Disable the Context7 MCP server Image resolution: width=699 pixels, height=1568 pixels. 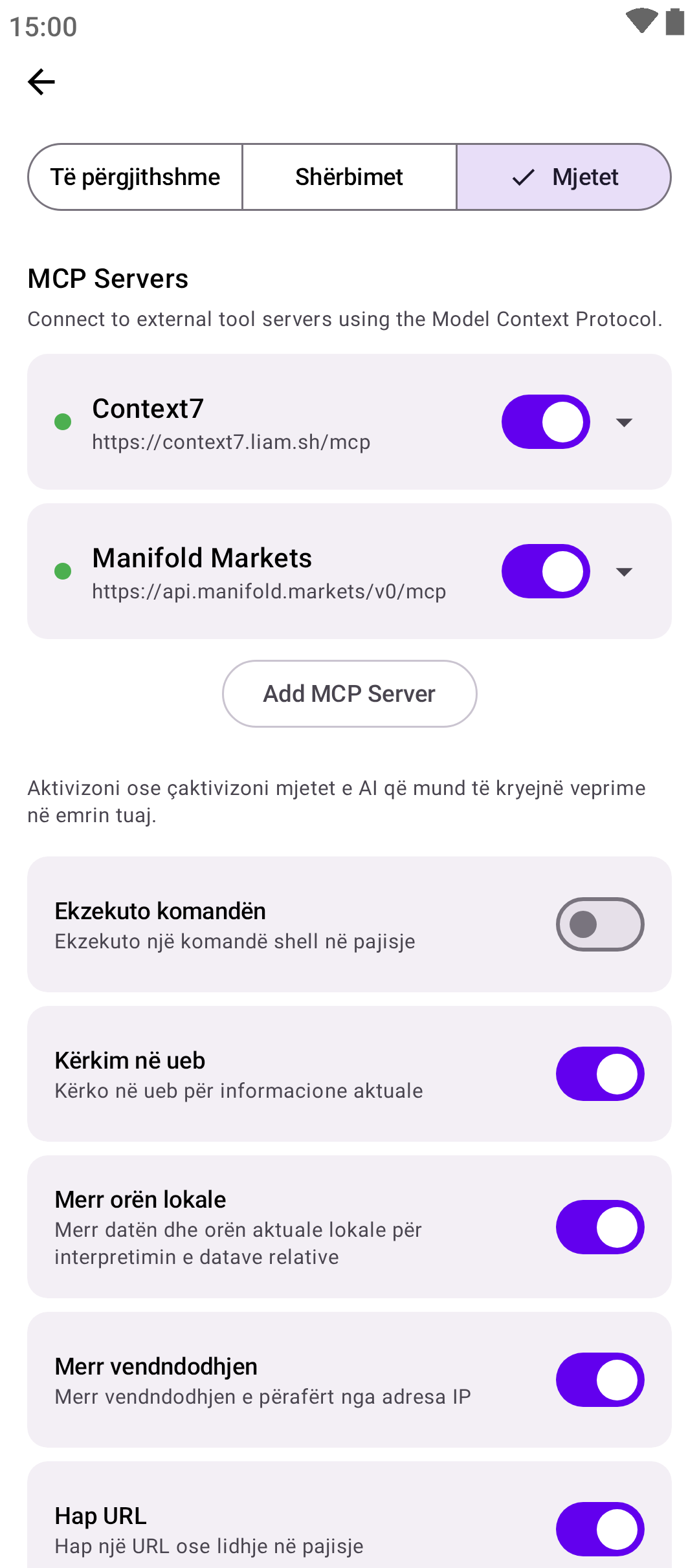pos(546,422)
